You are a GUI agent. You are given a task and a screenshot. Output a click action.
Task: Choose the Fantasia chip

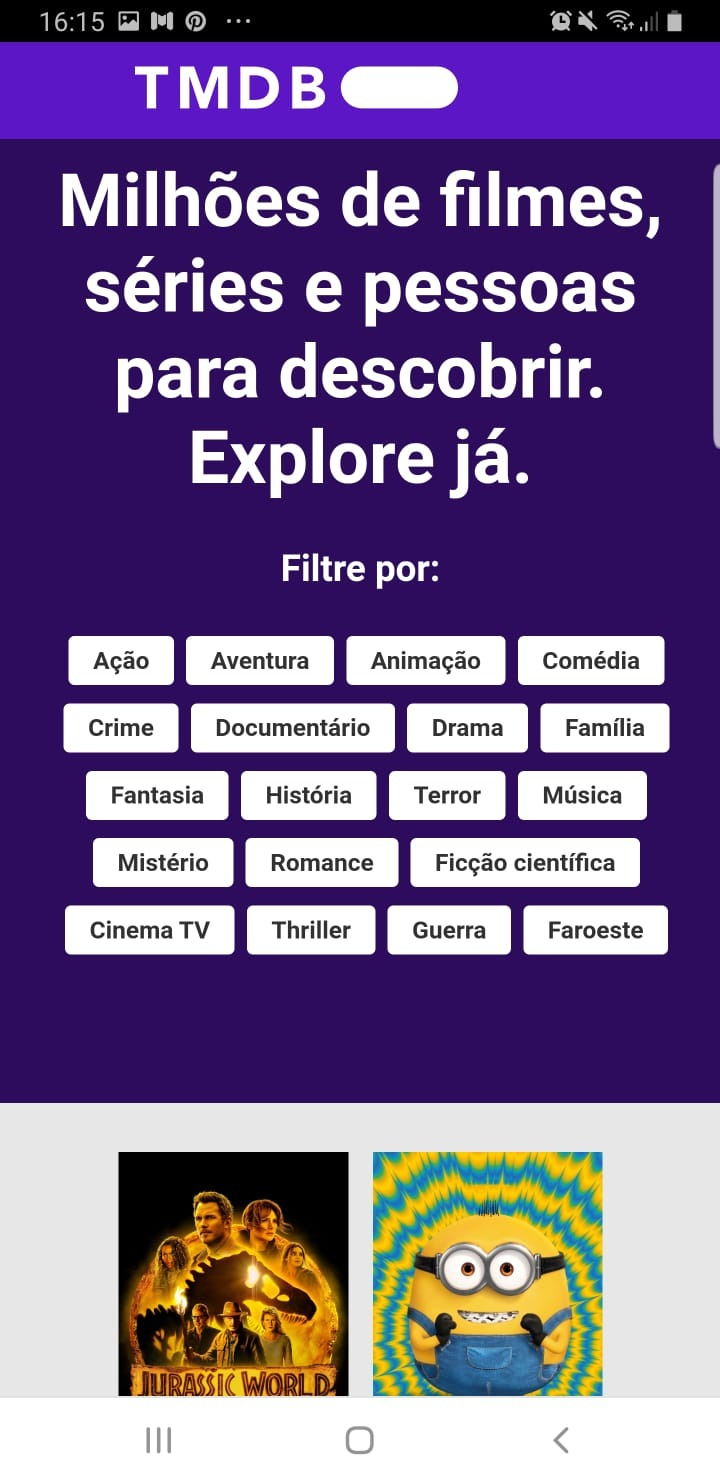[x=157, y=796]
